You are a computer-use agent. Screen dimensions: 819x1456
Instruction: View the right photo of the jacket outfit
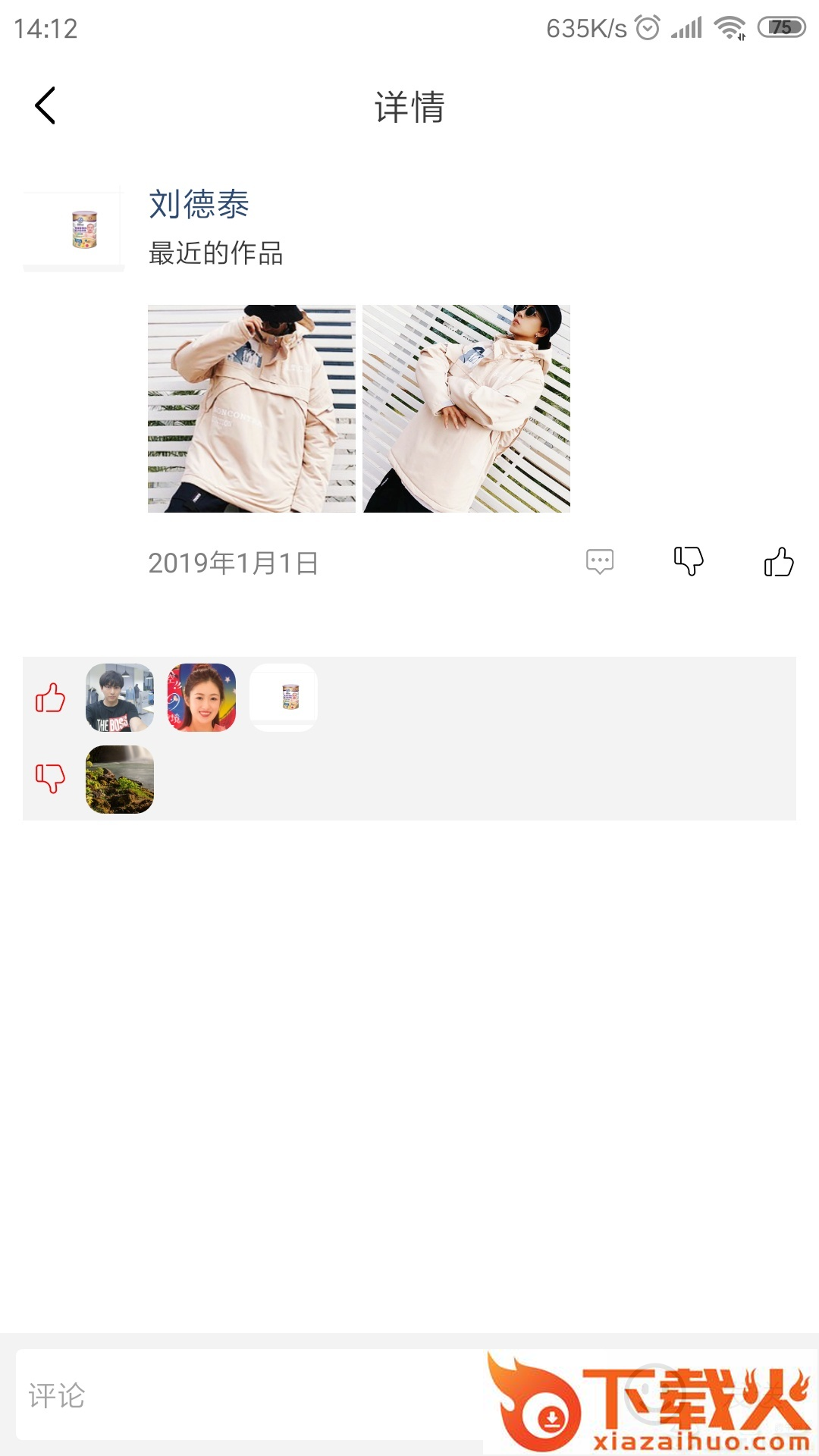(x=466, y=407)
